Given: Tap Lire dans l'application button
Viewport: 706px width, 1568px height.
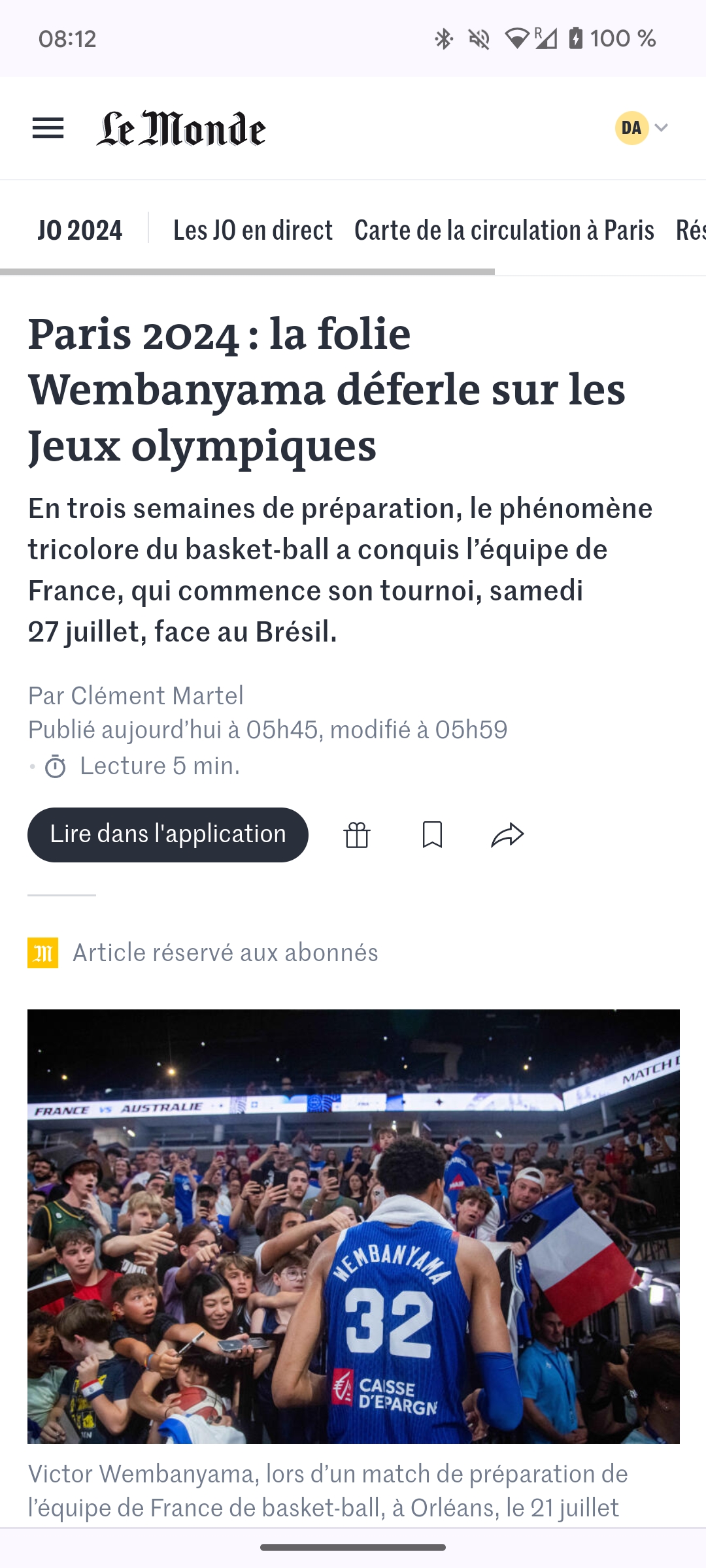Looking at the screenshot, I should (x=168, y=834).
